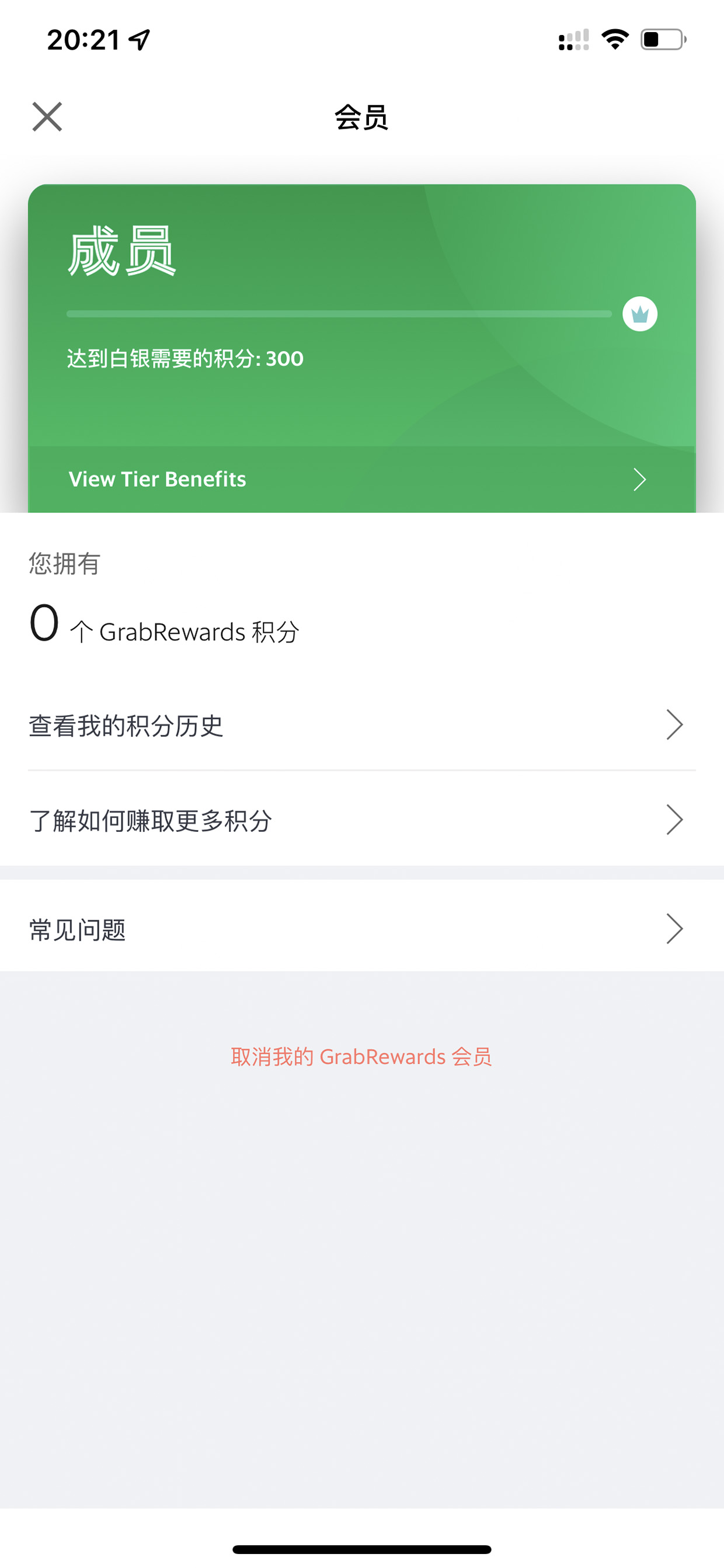The image size is (724, 1568).
Task: Open View Tier Benefits
Action: point(362,479)
